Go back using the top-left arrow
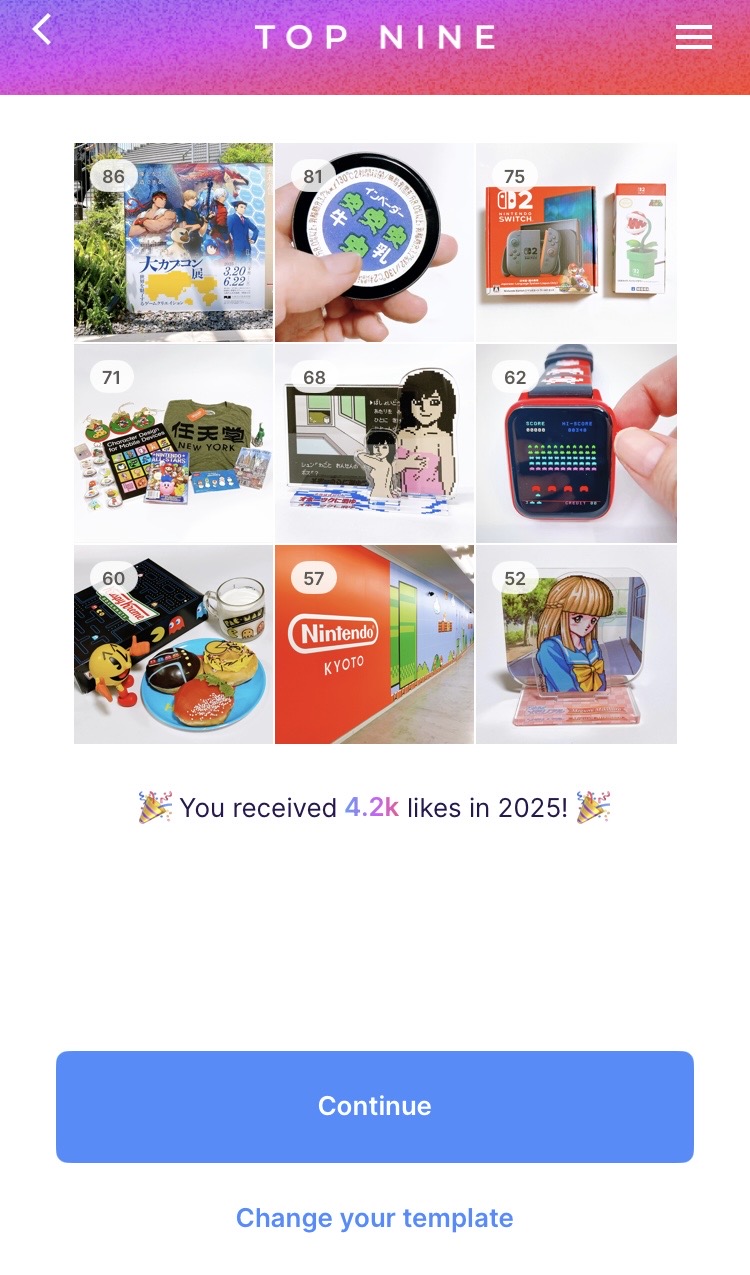This screenshot has width=750, height=1275. click(41, 30)
